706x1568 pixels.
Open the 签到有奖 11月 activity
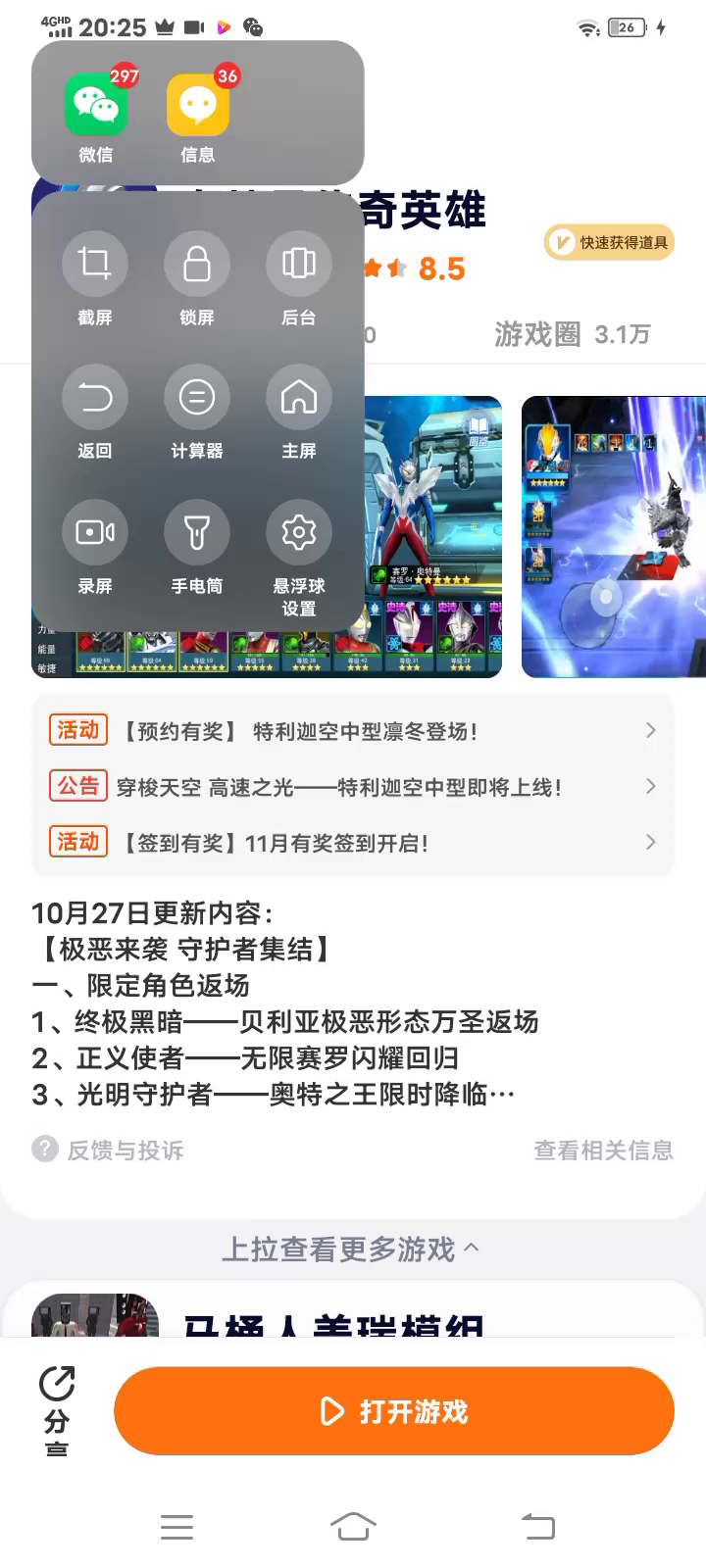353,843
